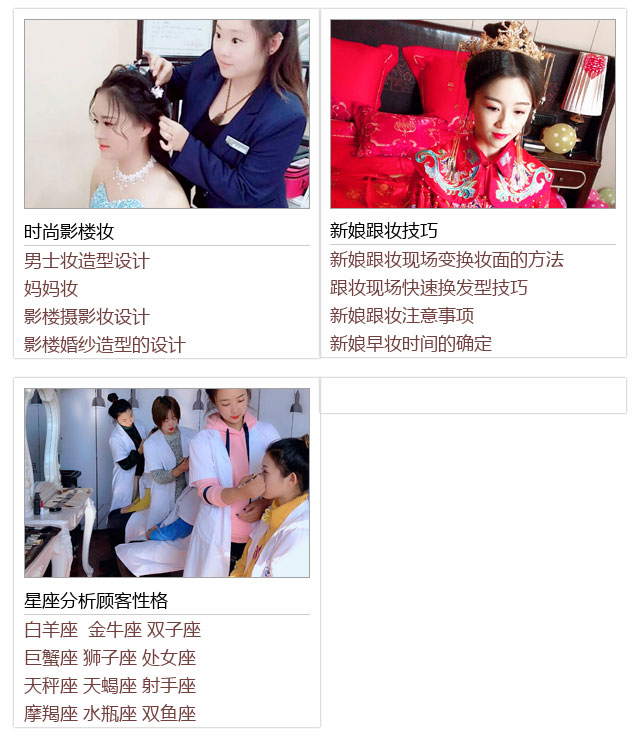Open the 巨蟹座 link
Screen dimensions: 640x752
point(51,658)
